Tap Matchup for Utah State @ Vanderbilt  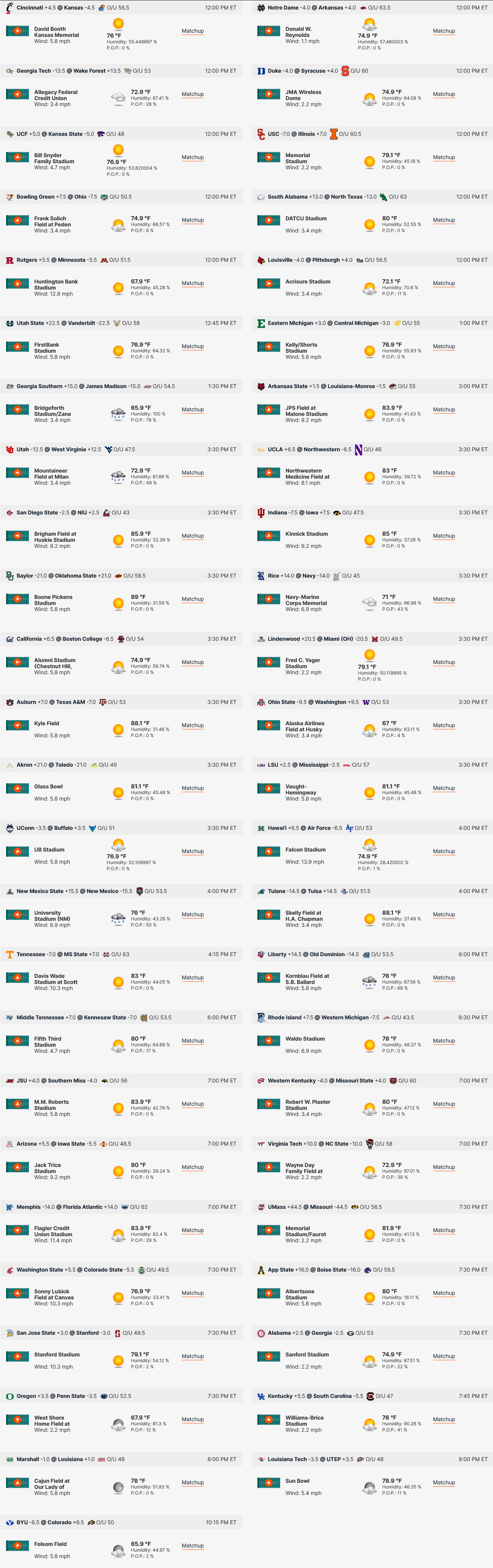[193, 346]
